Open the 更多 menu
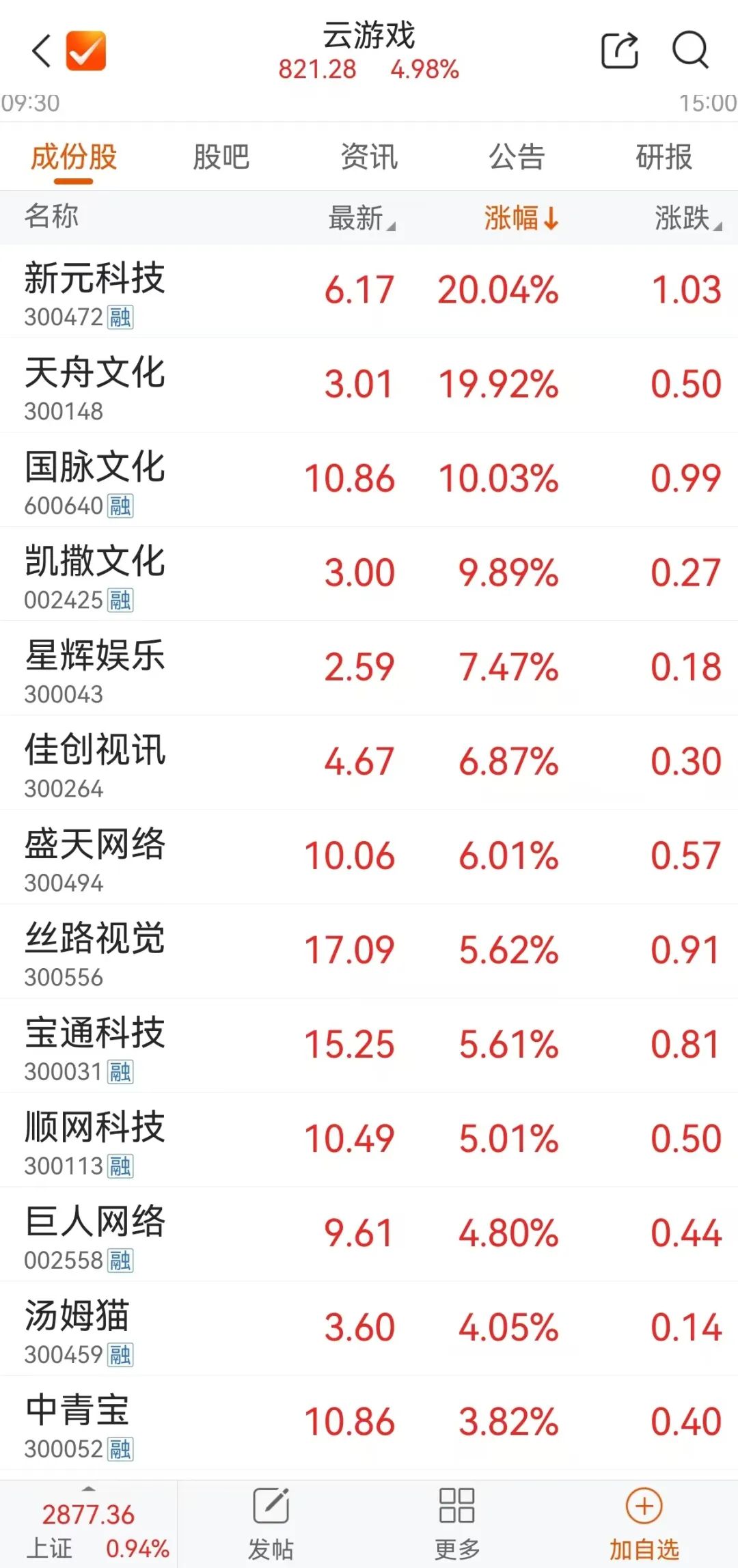 point(457,1525)
